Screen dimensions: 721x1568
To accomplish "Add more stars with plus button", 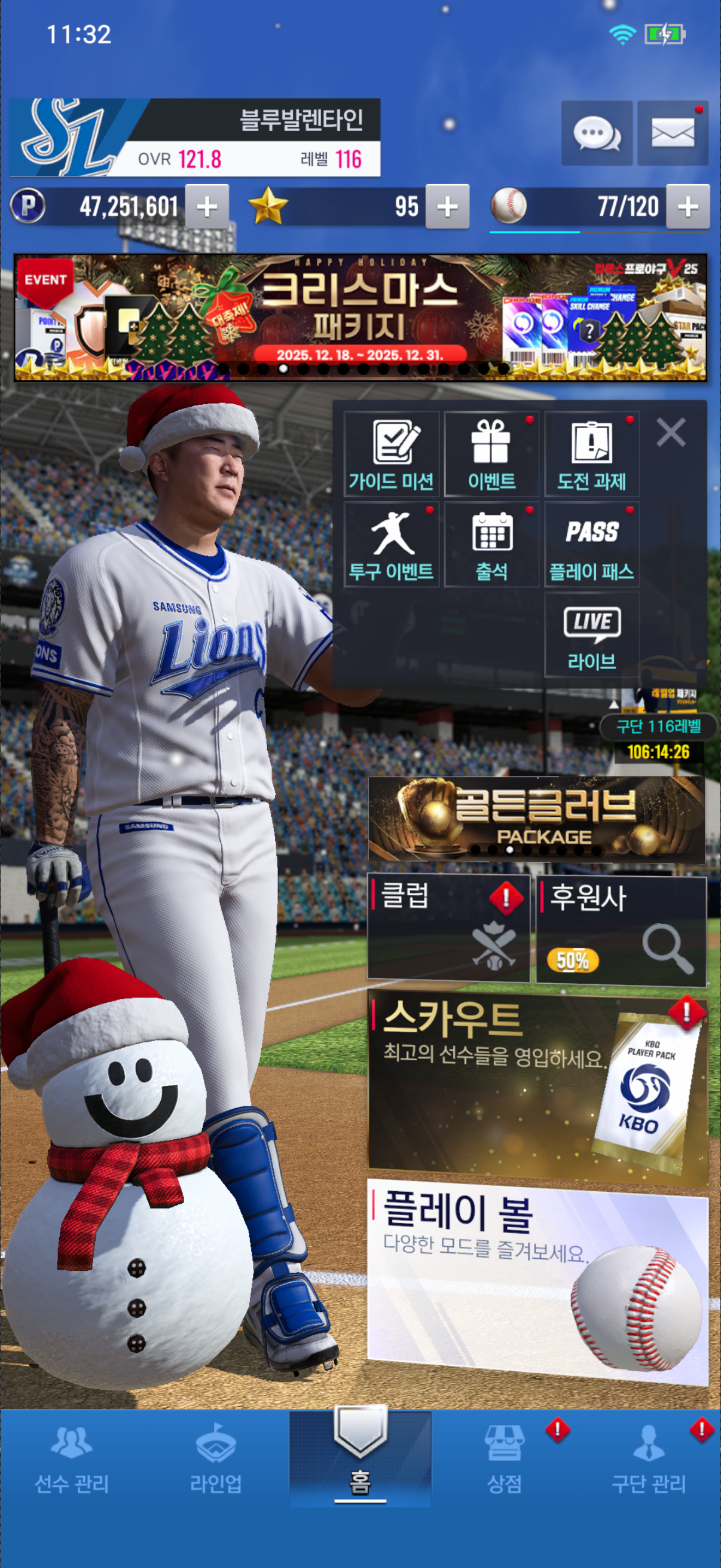I will point(447,207).
